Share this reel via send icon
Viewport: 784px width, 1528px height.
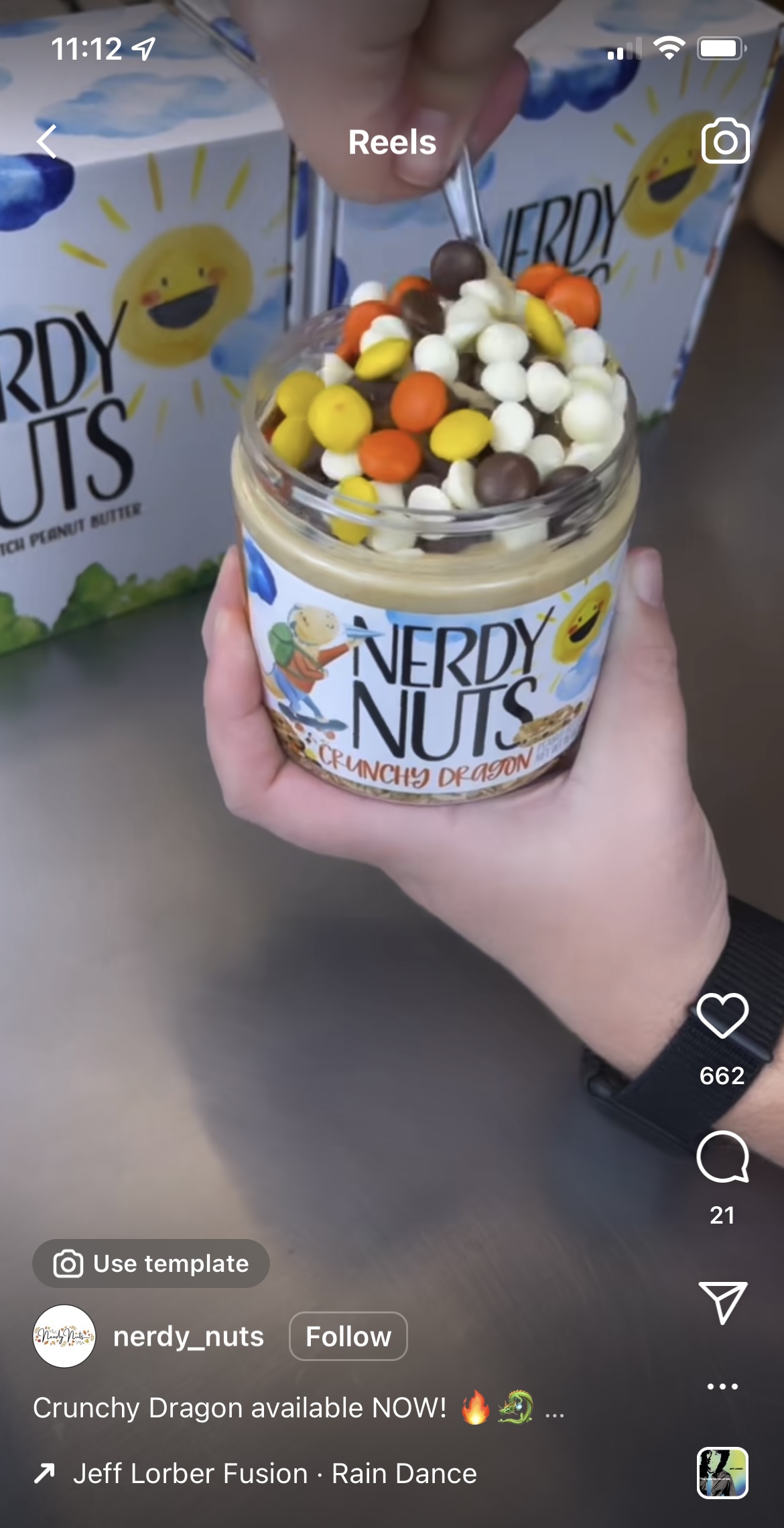(722, 1302)
